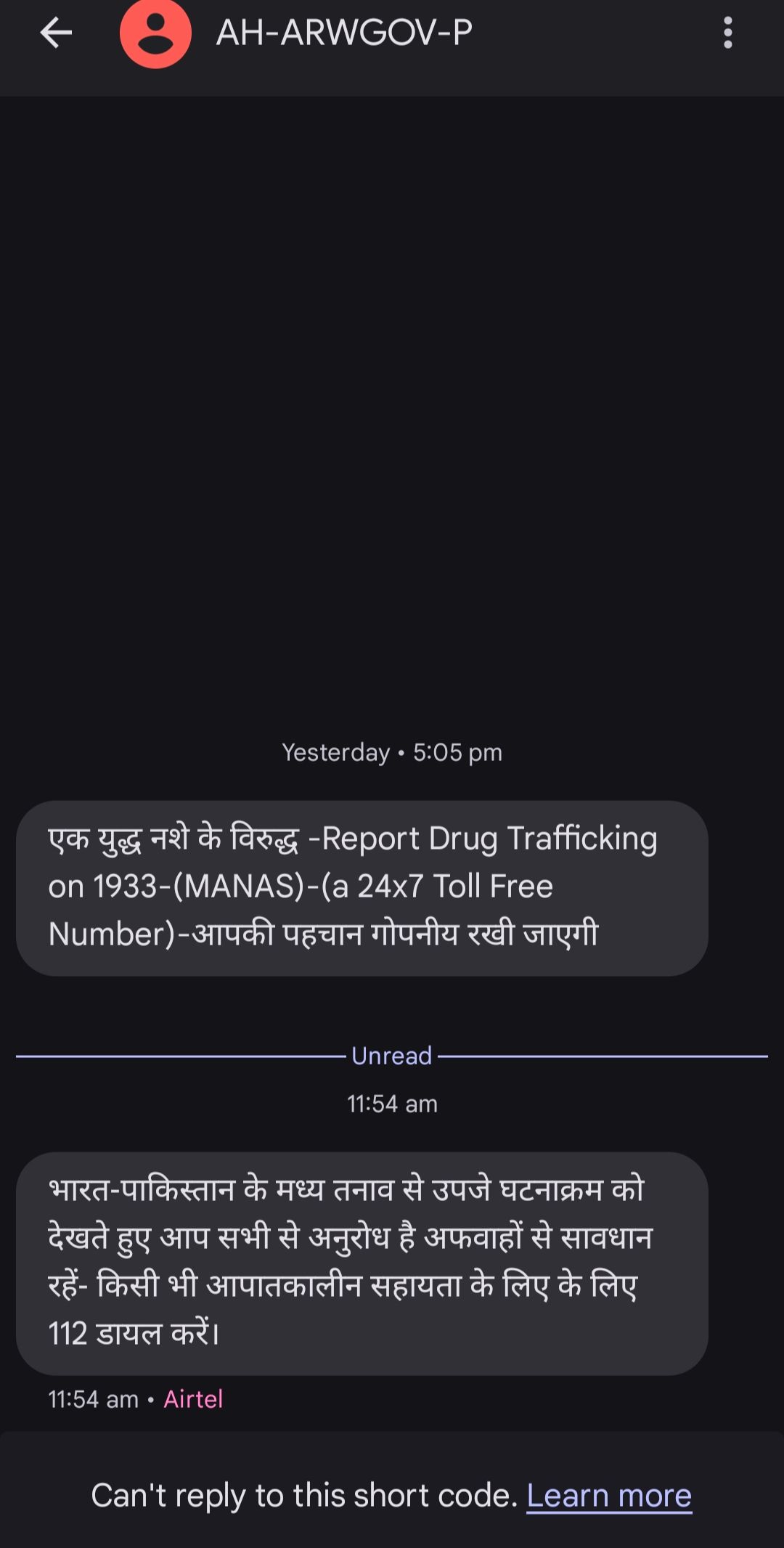Open the three-dot overflow menu
The width and height of the screenshot is (784, 1548).
[728, 33]
